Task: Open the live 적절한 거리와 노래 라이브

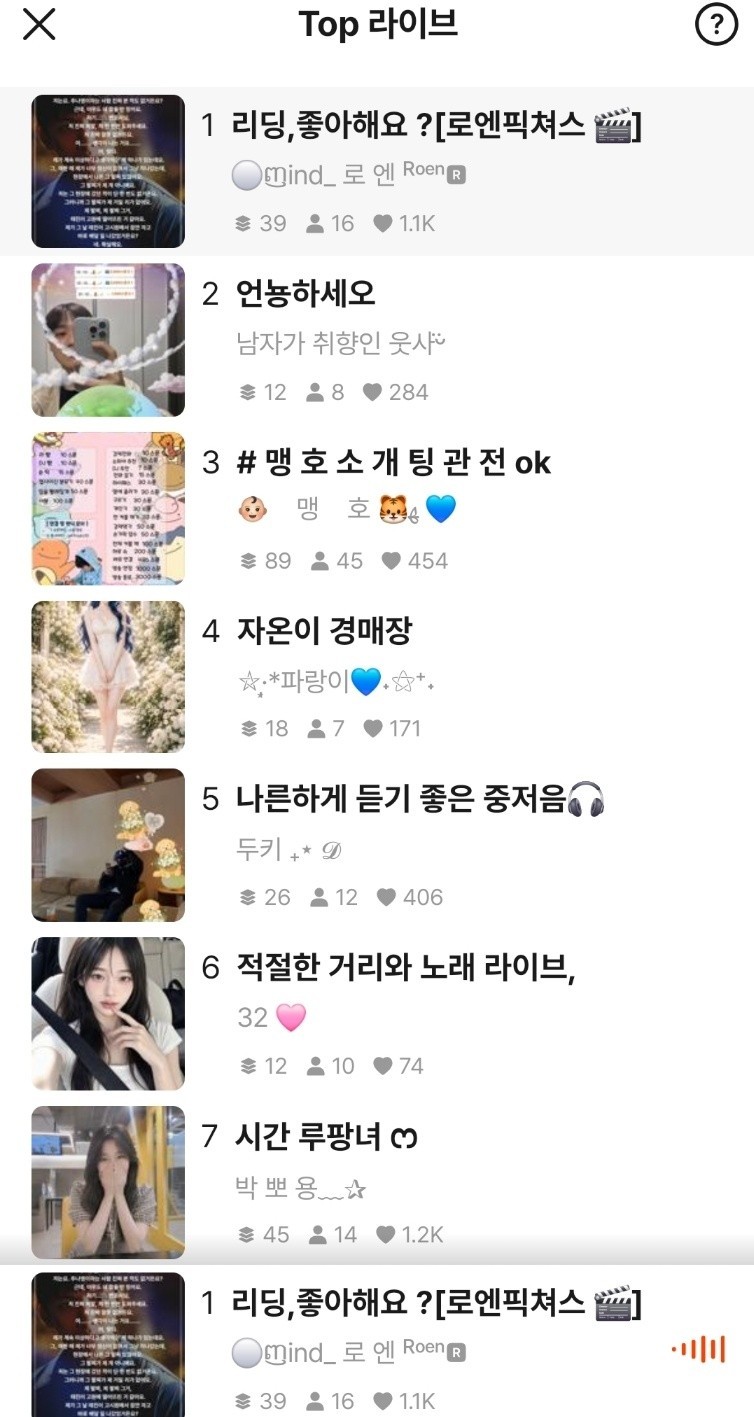Action: coord(377,1014)
